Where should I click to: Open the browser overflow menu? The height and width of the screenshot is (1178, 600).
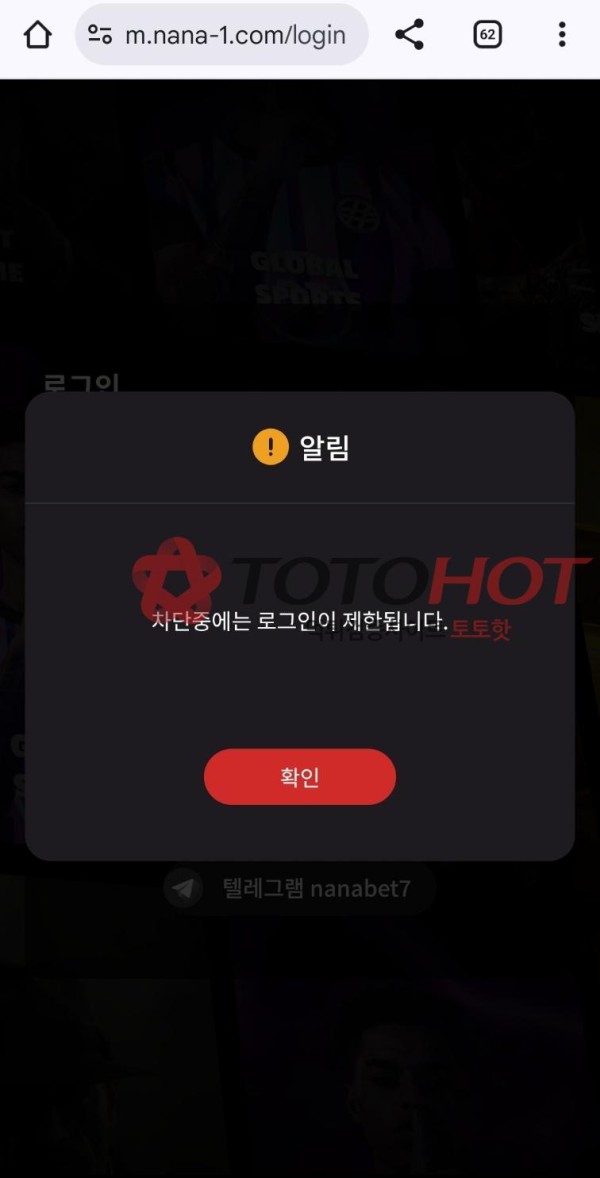coord(562,35)
